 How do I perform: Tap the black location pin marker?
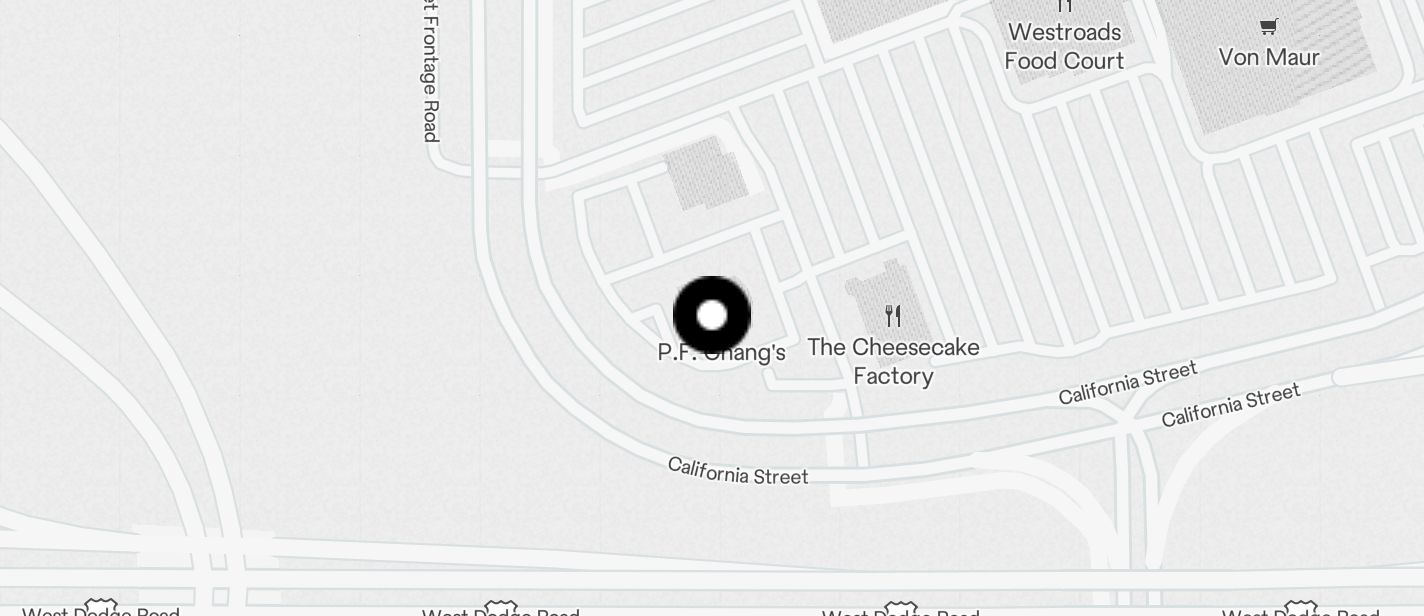712,316
